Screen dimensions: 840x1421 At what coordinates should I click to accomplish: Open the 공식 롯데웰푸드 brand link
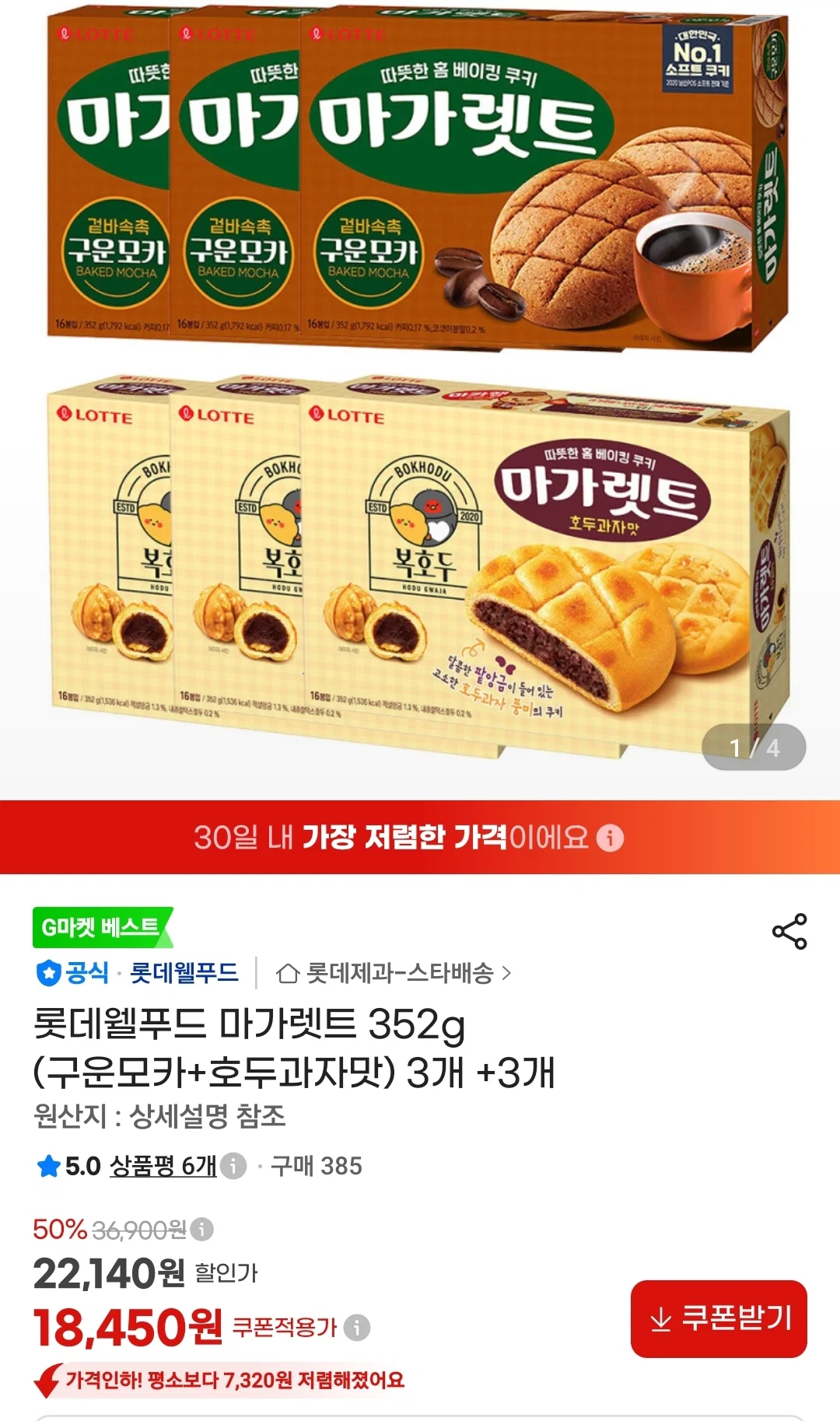[x=138, y=973]
